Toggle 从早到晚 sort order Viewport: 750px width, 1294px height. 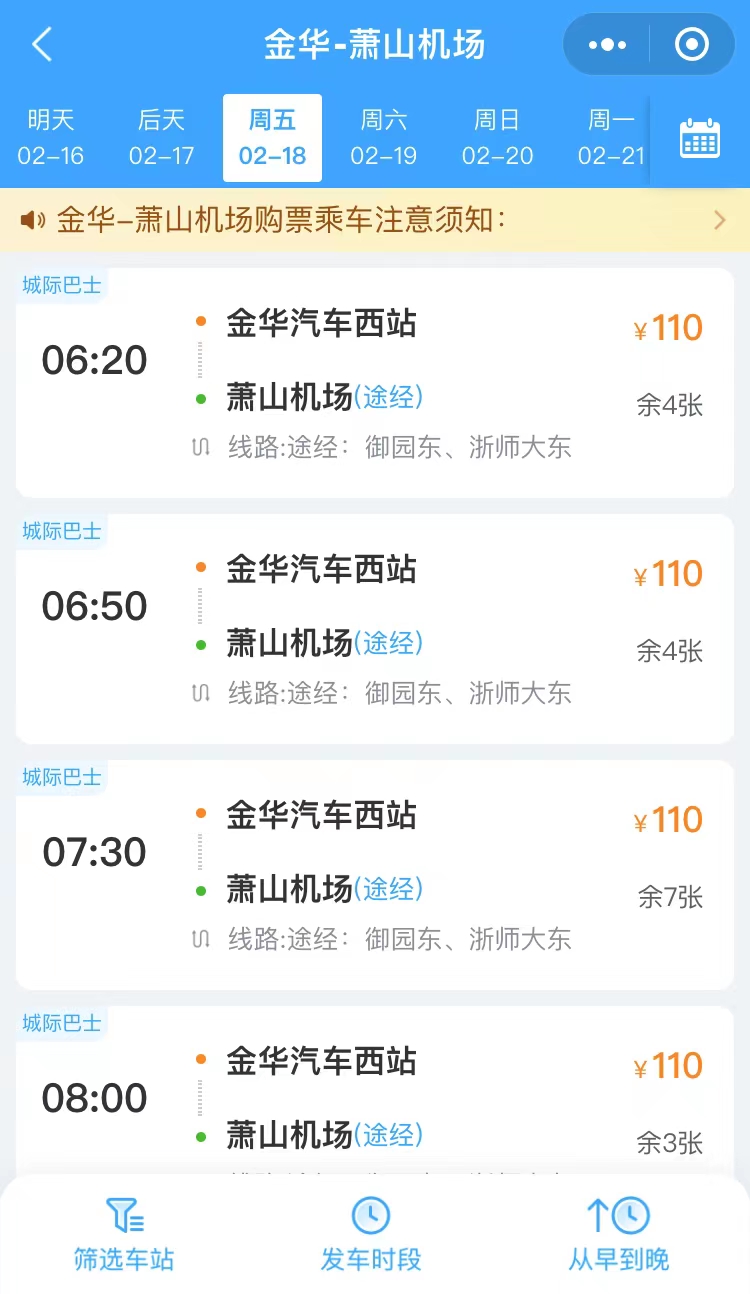tap(619, 1235)
